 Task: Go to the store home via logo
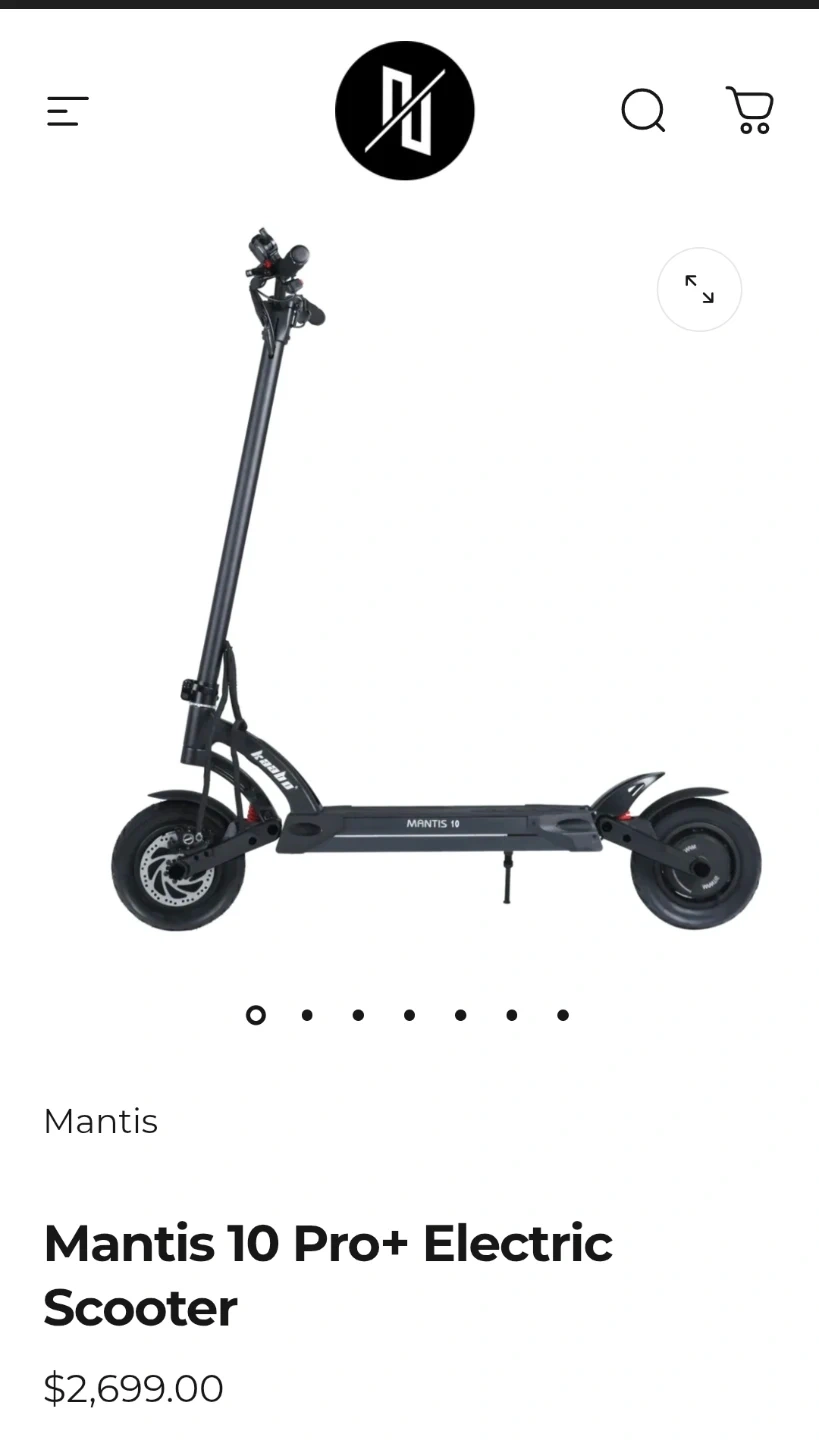(x=404, y=111)
